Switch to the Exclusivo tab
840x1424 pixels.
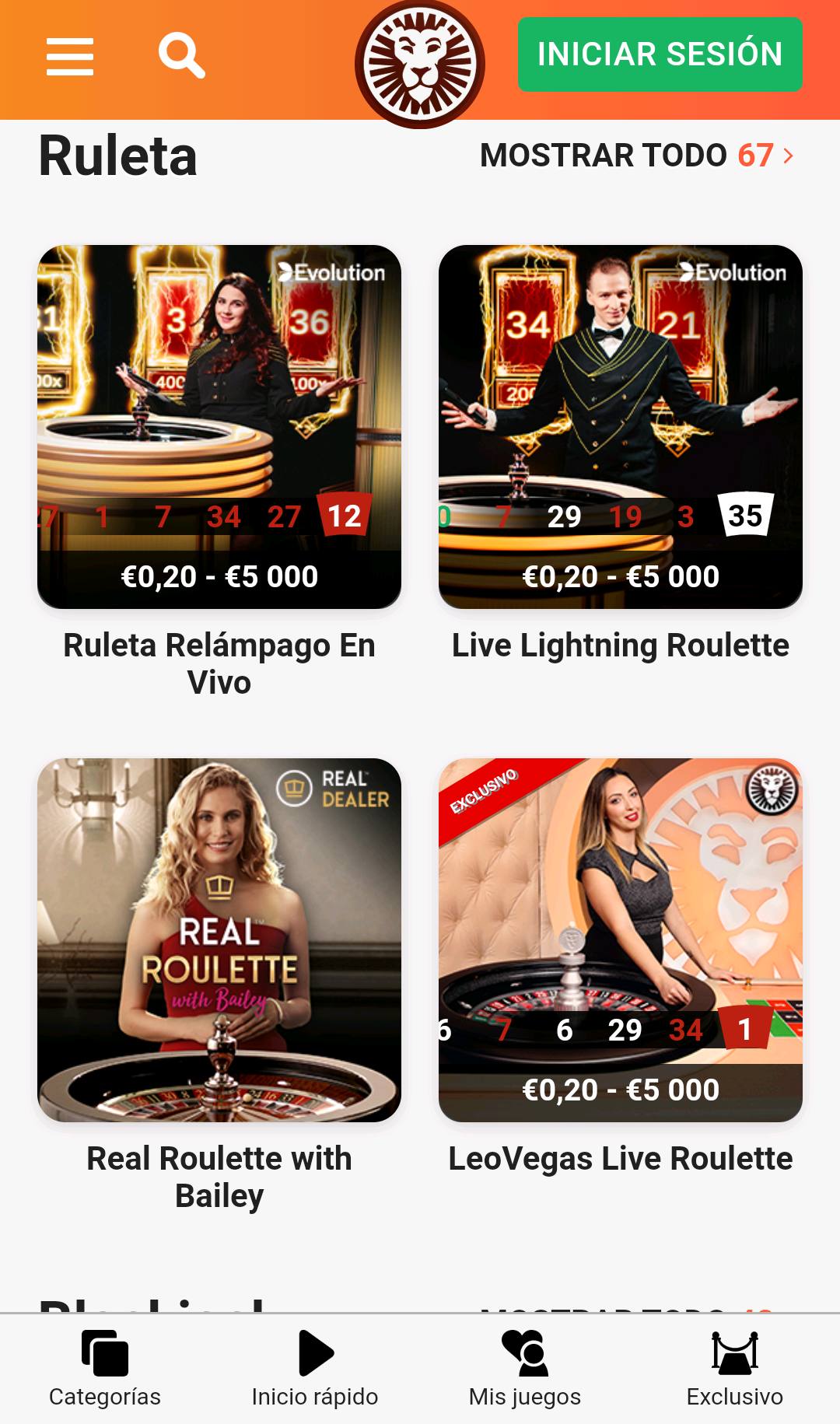(734, 1369)
